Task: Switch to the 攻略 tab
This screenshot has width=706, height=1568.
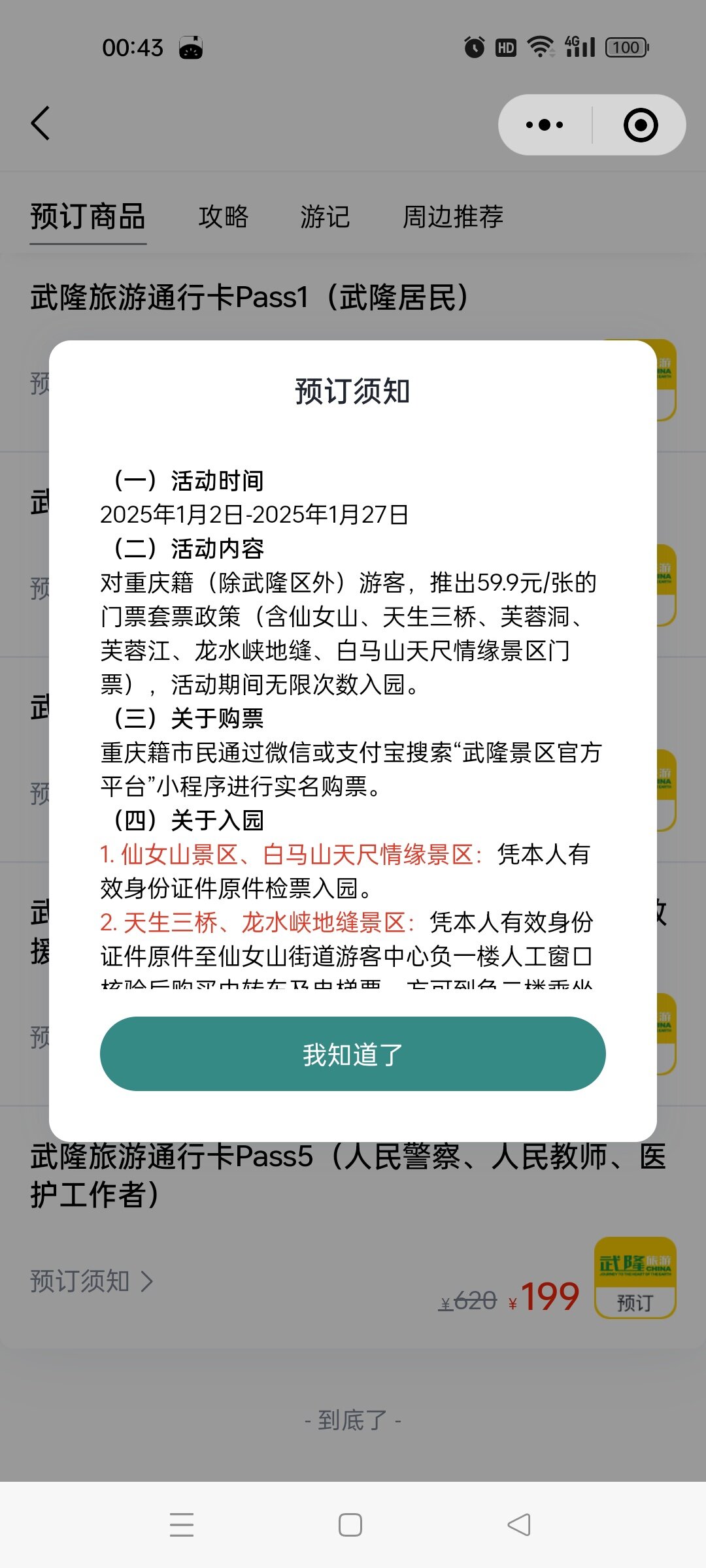Action: click(224, 216)
